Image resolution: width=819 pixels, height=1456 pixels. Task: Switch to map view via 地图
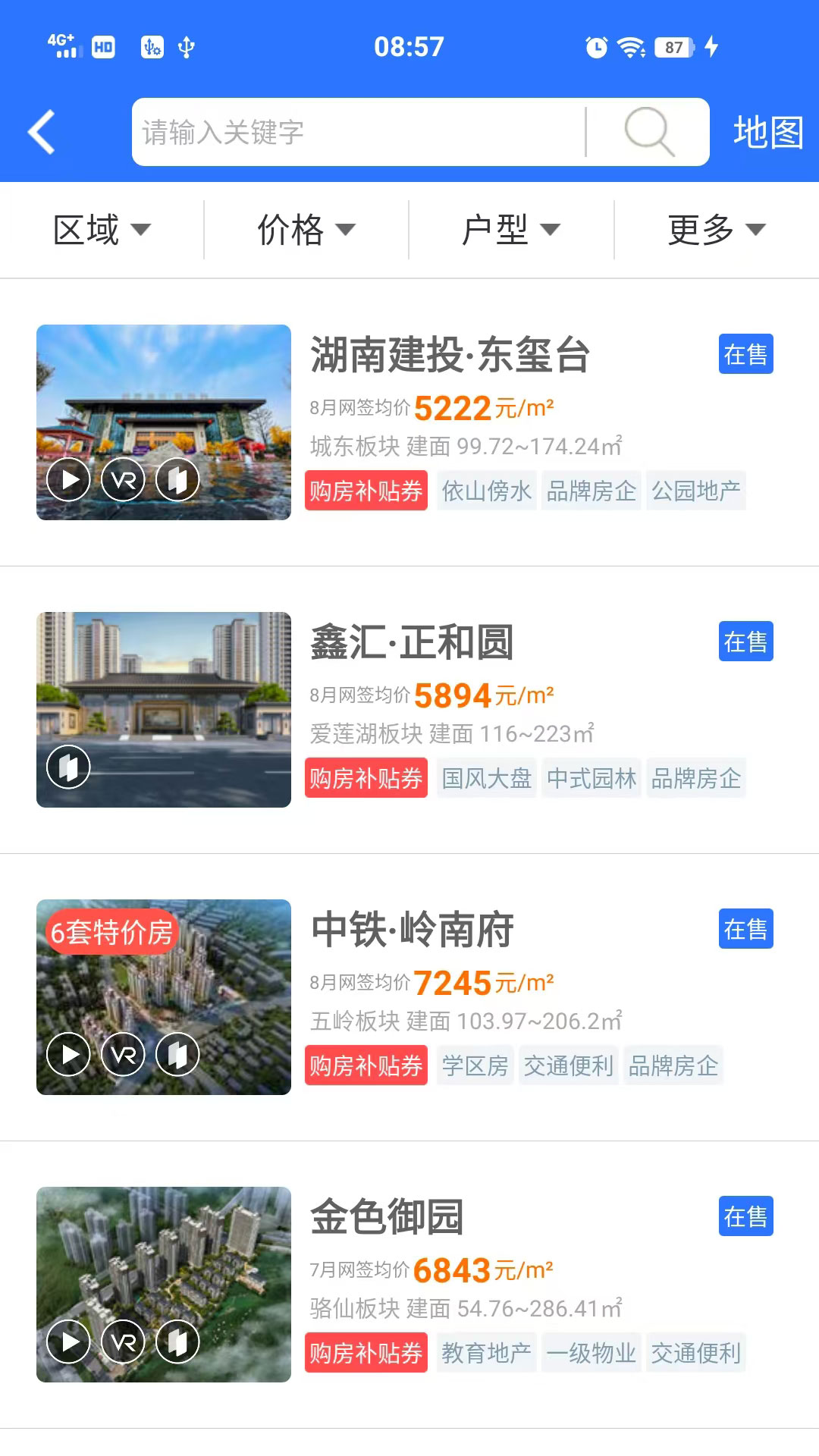coord(767,130)
